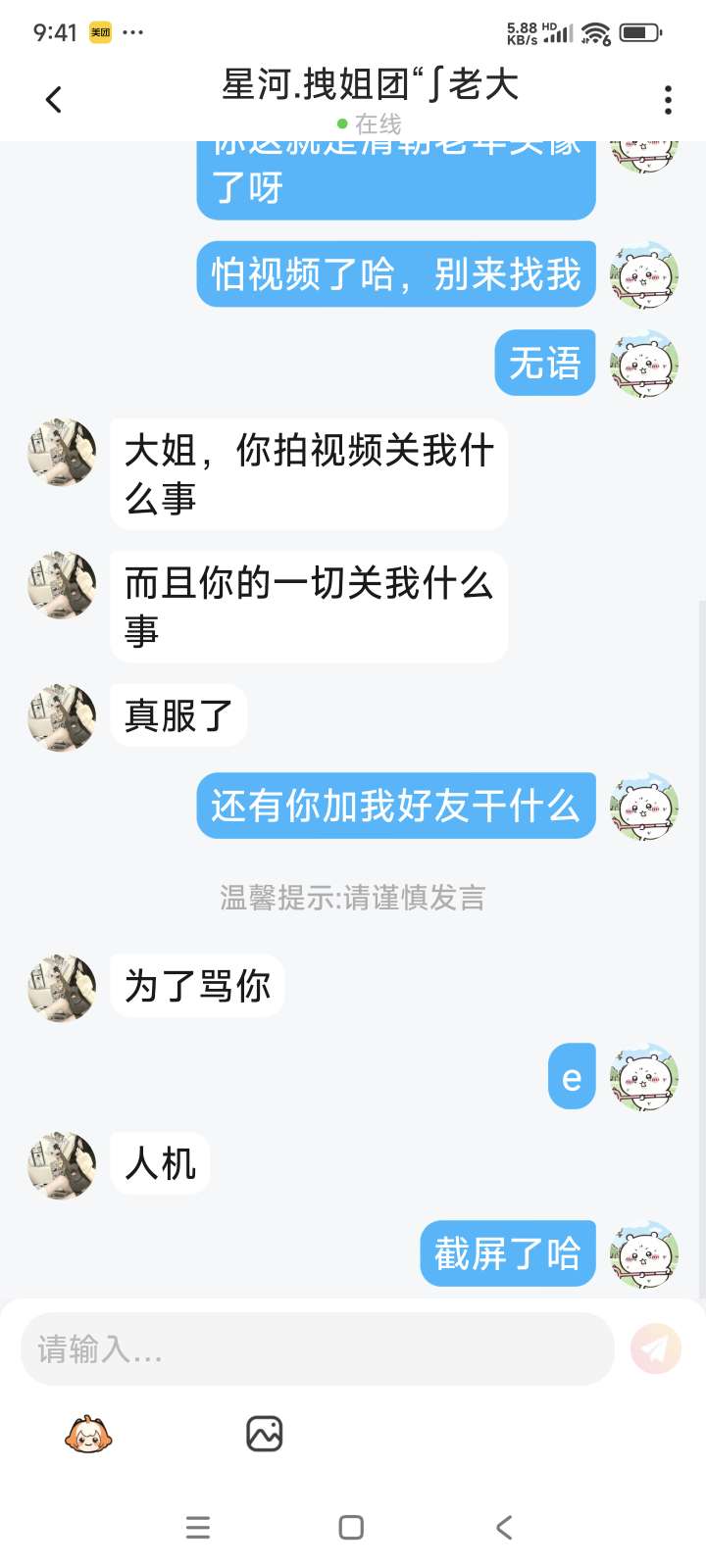Tap the system home button

351,1527
